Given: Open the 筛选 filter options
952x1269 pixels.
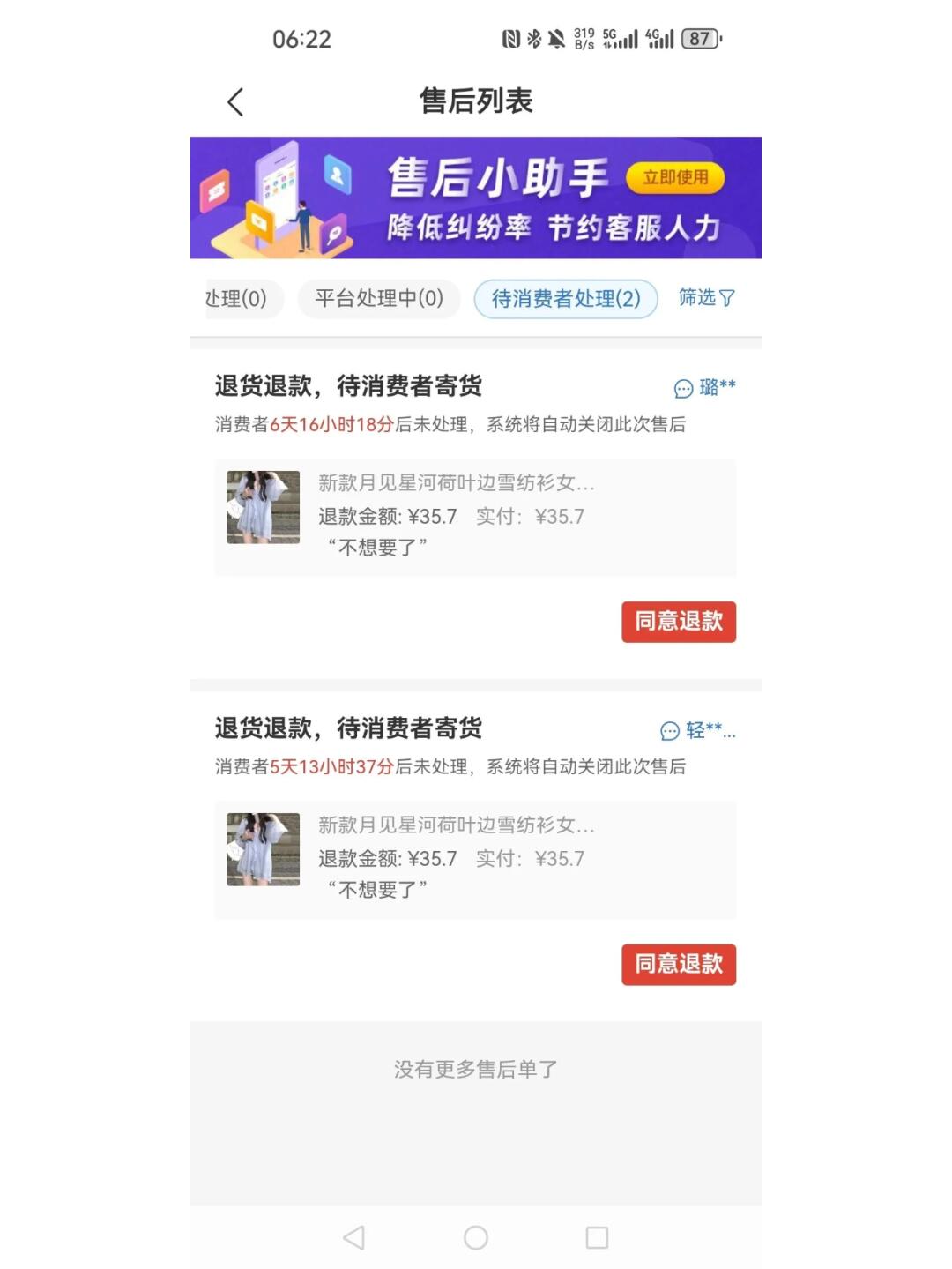Looking at the screenshot, I should 706,298.
